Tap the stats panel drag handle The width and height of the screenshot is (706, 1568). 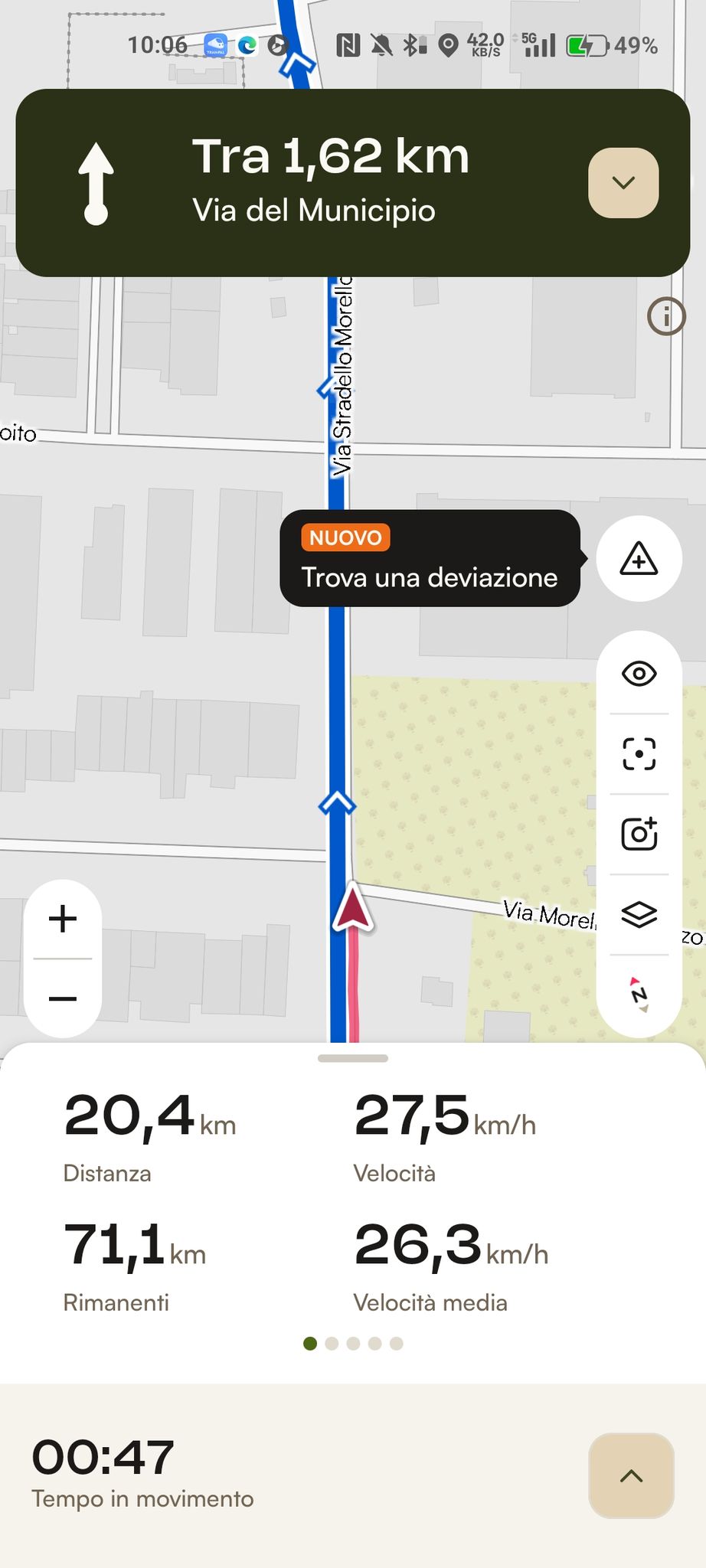[x=353, y=1058]
